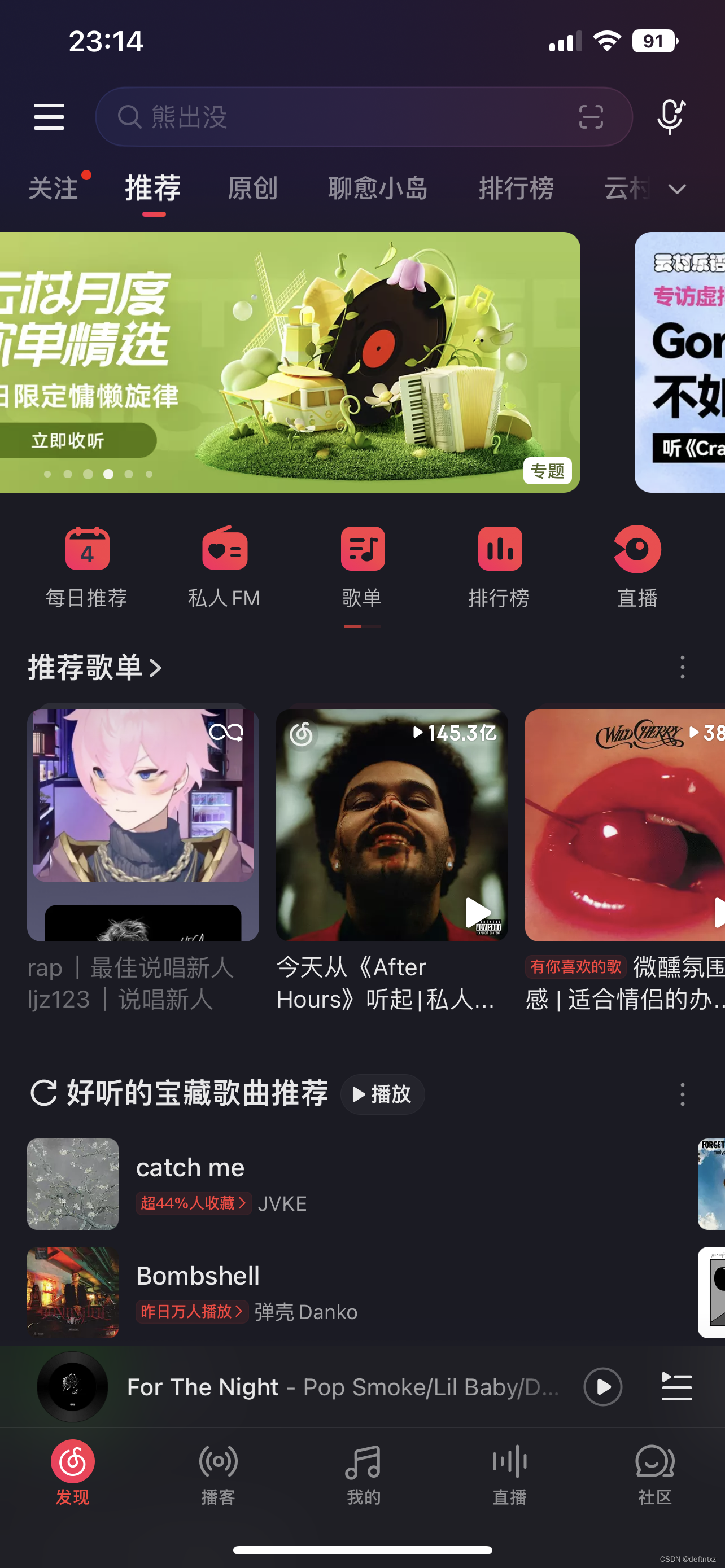Screen dimensions: 725x1568
Task: Start listening song recognition with microphone icon
Action: (x=670, y=116)
